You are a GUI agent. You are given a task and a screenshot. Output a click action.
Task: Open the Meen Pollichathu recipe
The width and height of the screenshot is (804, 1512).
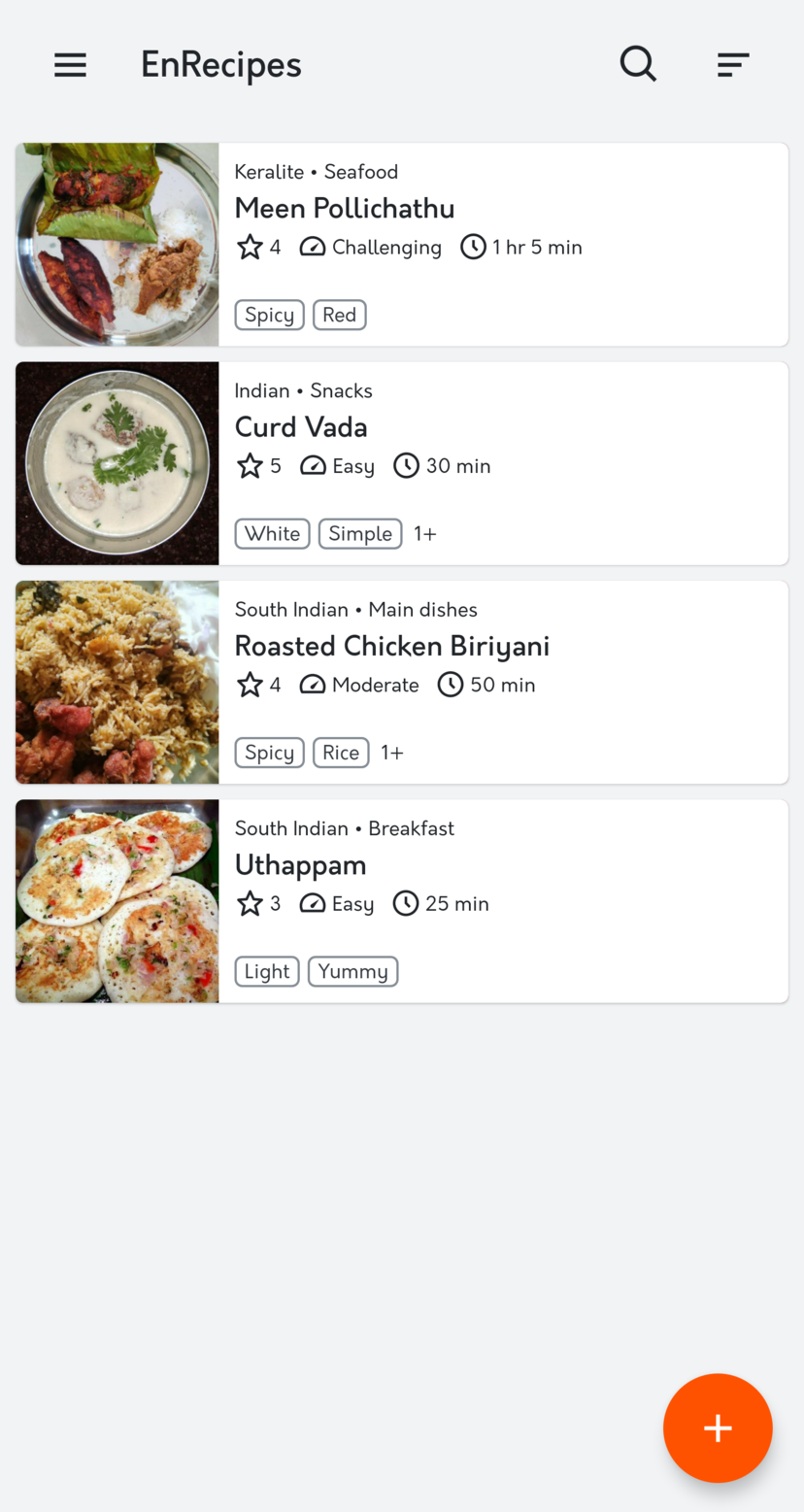coord(402,245)
